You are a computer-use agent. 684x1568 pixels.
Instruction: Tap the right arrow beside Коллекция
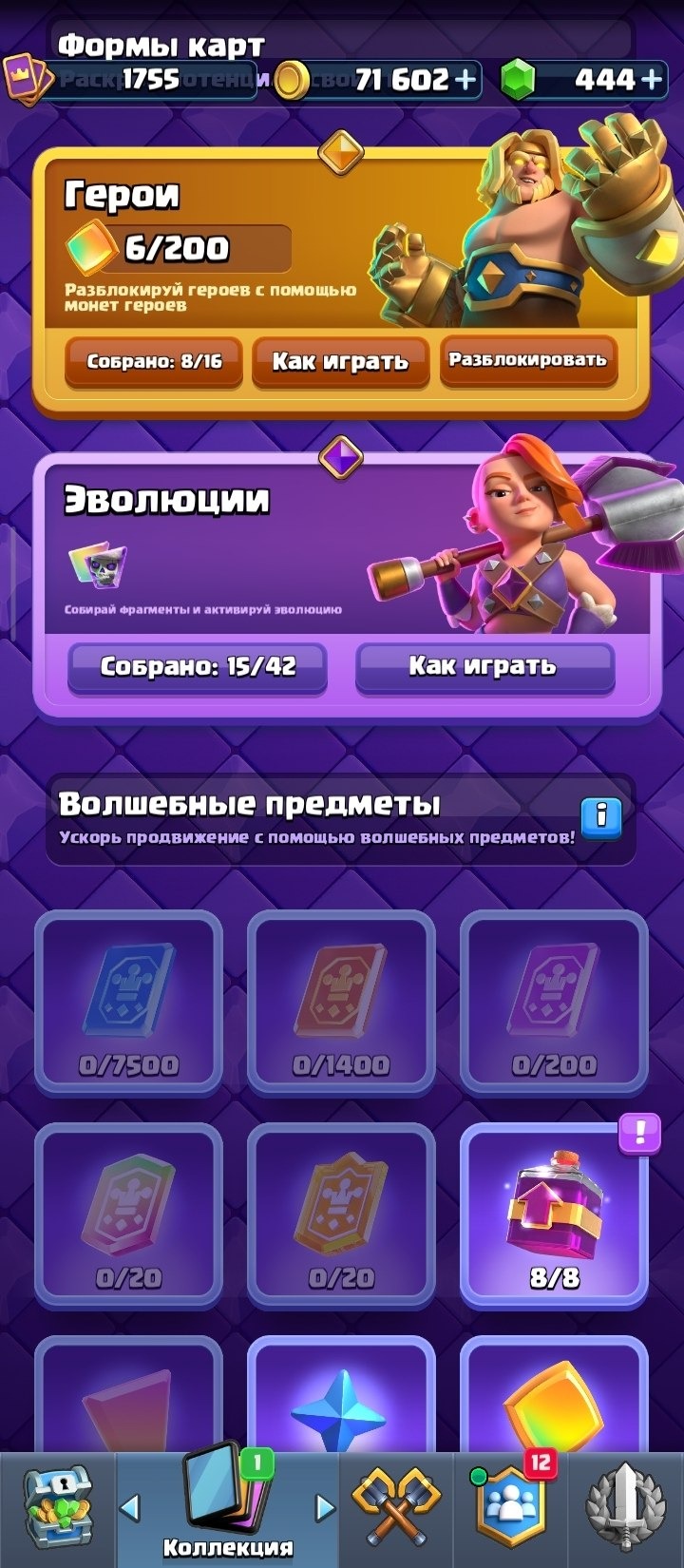pyautogui.click(x=324, y=1507)
